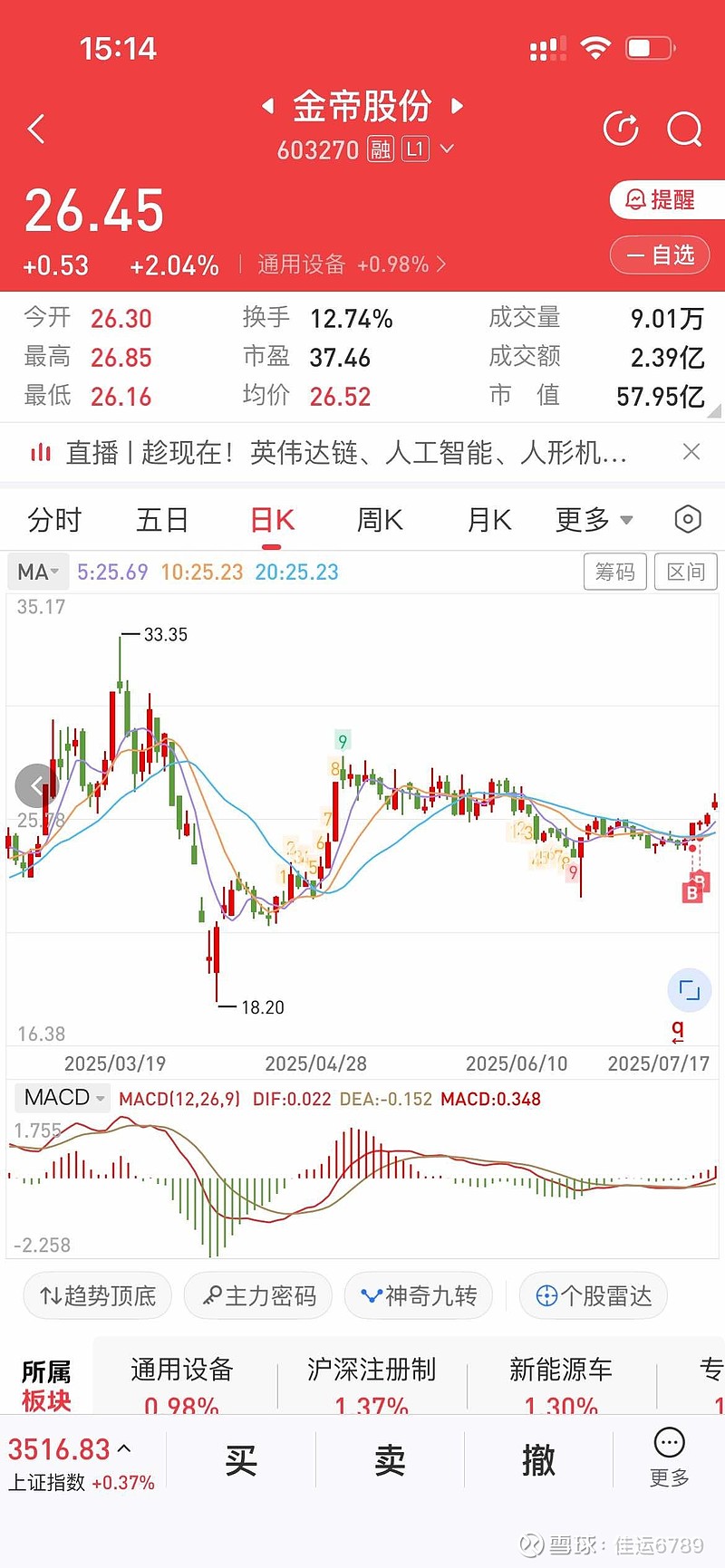Tap the 卖 sell button
This screenshot has width=725, height=1568.
[390, 1460]
